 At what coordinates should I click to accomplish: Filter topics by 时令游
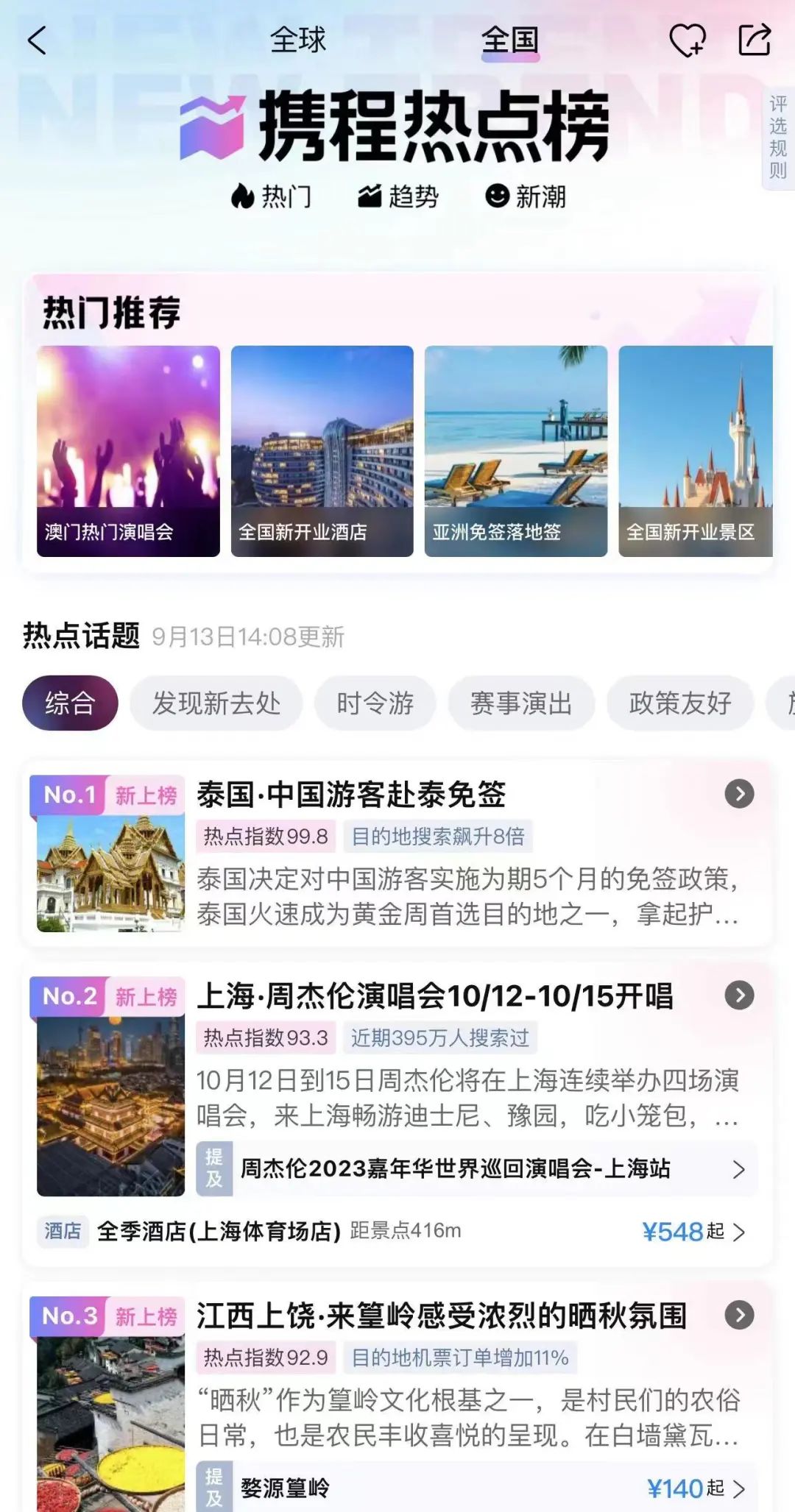pos(375,703)
